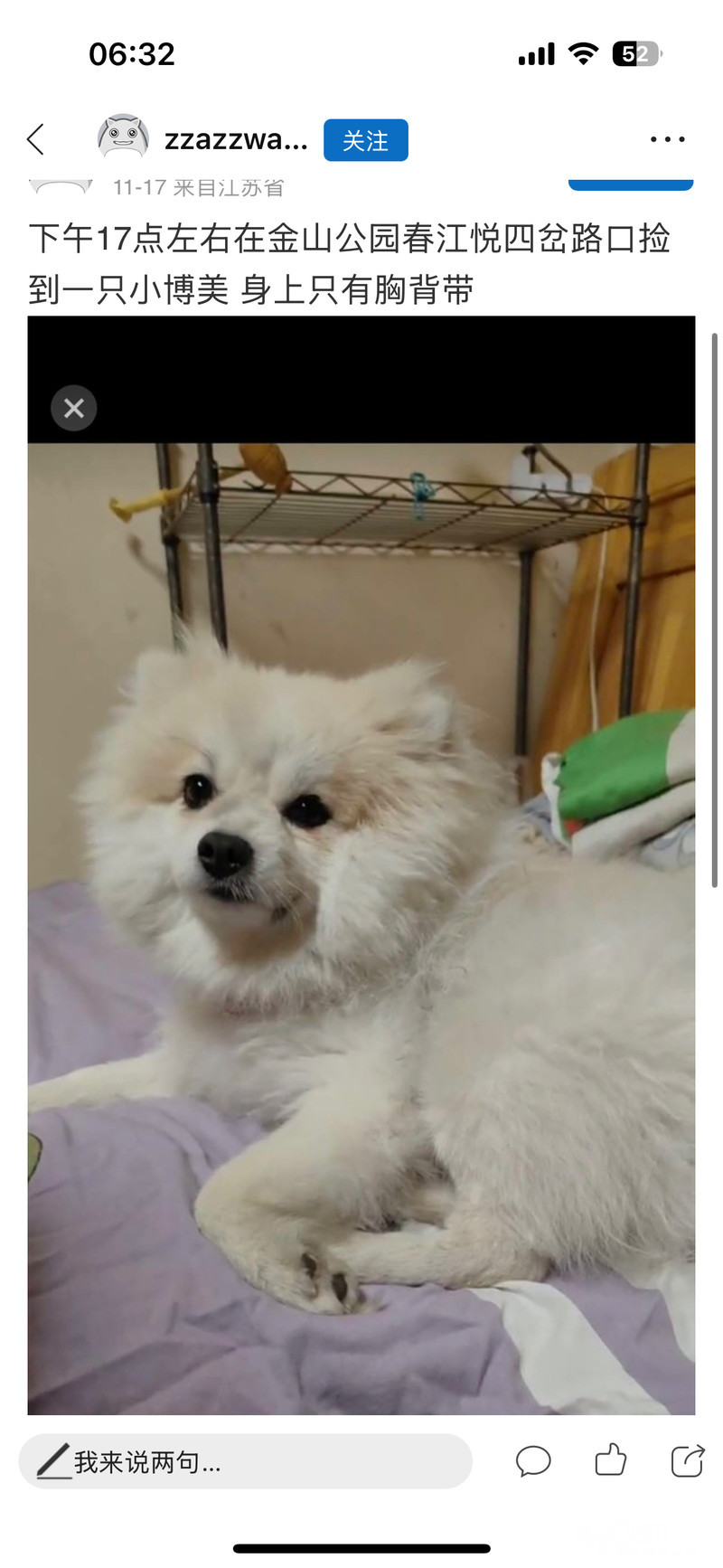Open the comments bubble icon
Screen dimensions: 723x1568
[533, 1461]
